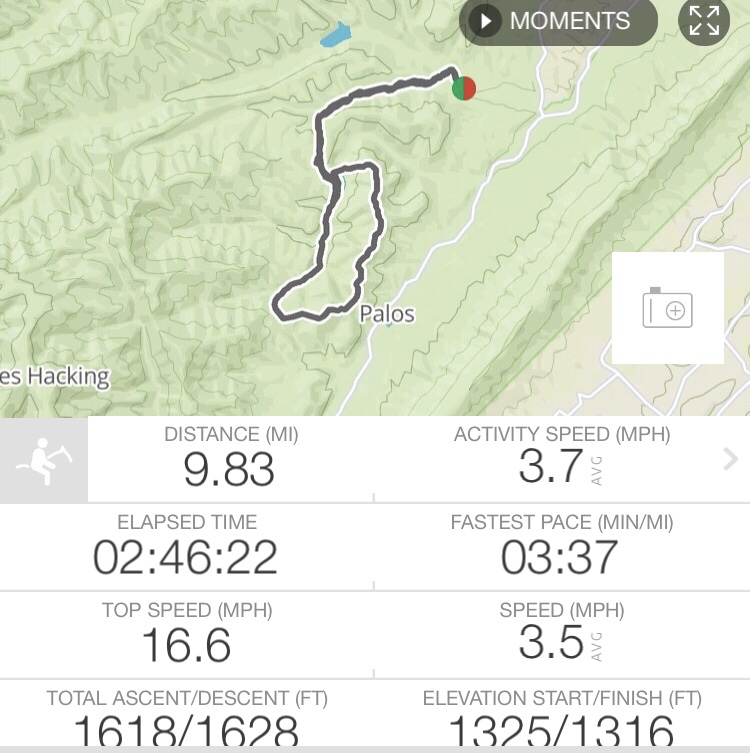The width and height of the screenshot is (750, 753).
Task: Tap the hiking activity type icon
Action: click(44, 460)
